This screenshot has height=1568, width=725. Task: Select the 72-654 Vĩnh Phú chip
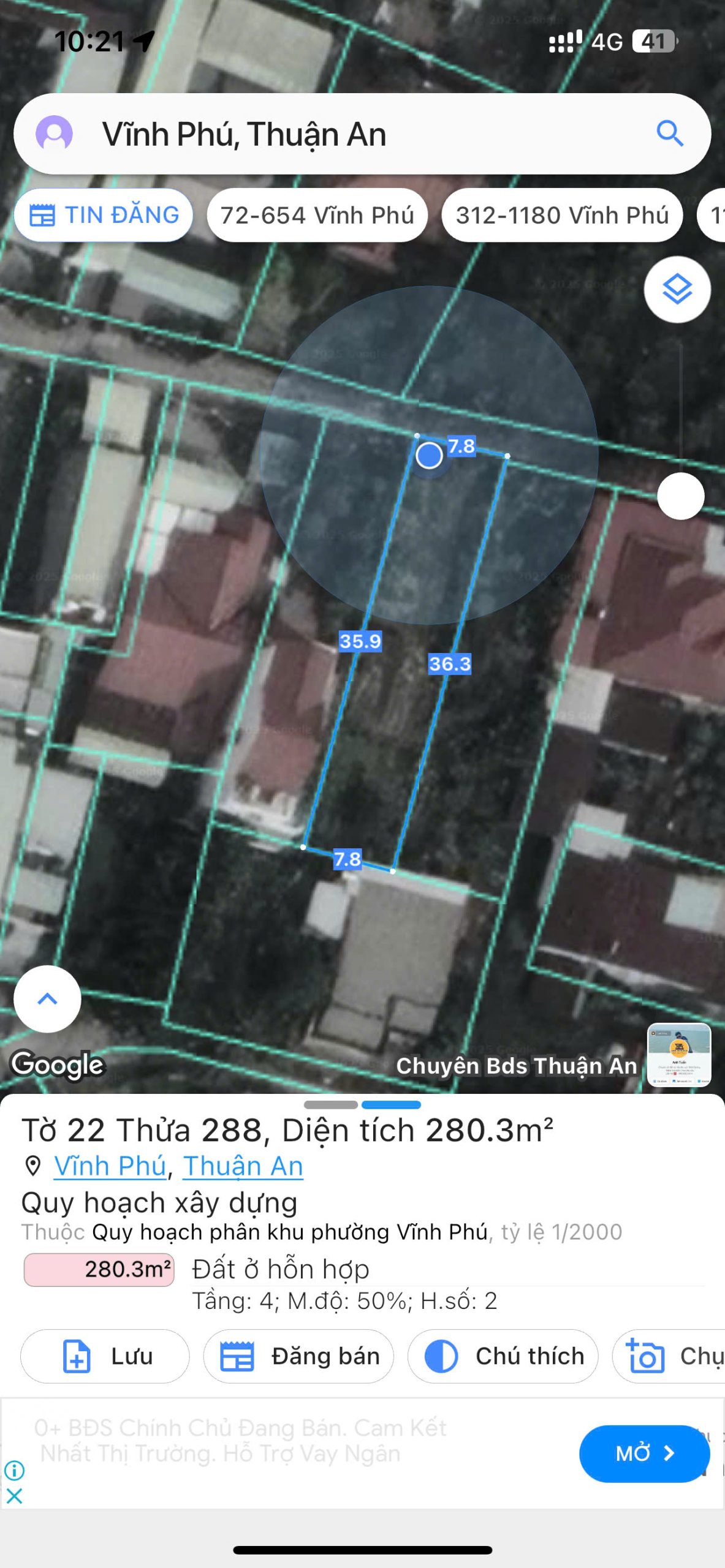pos(317,215)
